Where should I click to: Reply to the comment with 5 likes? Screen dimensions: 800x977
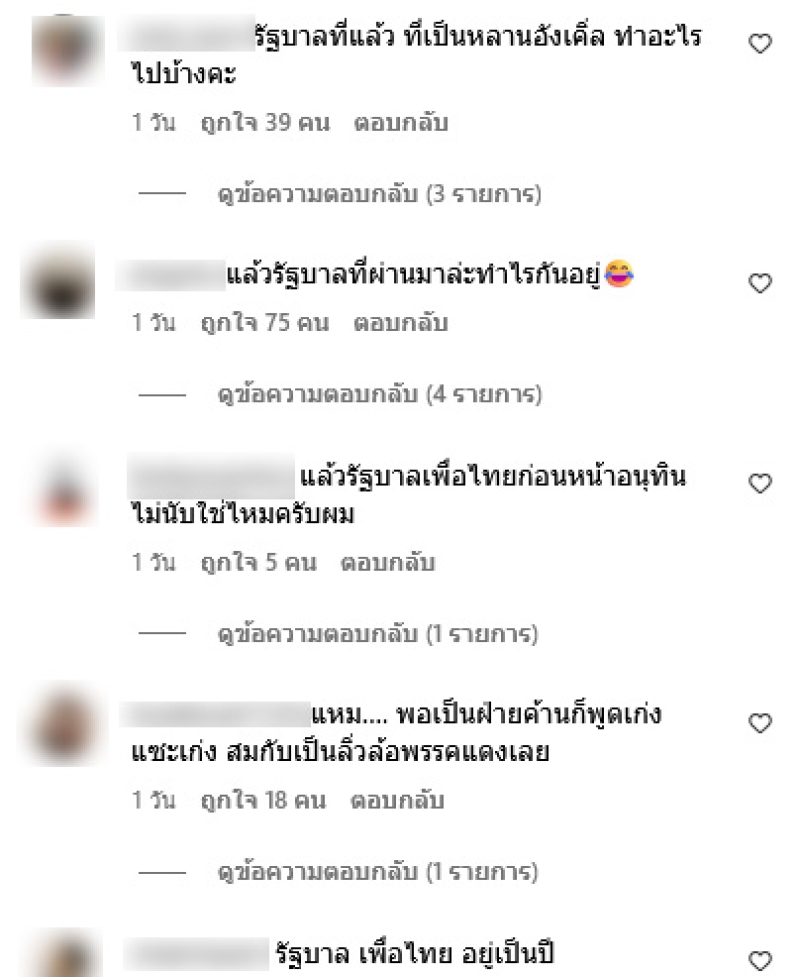click(388, 563)
